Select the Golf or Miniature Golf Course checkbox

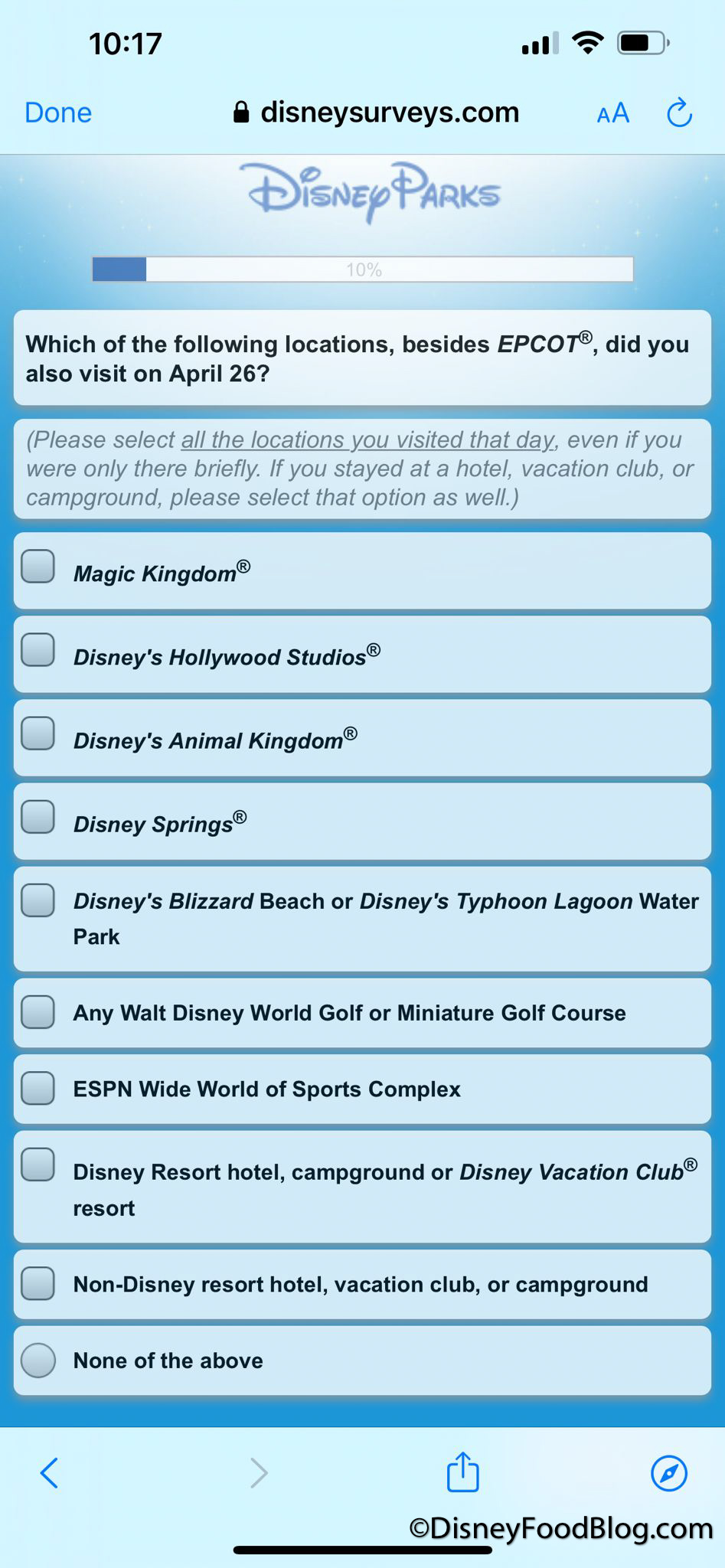(x=38, y=1012)
